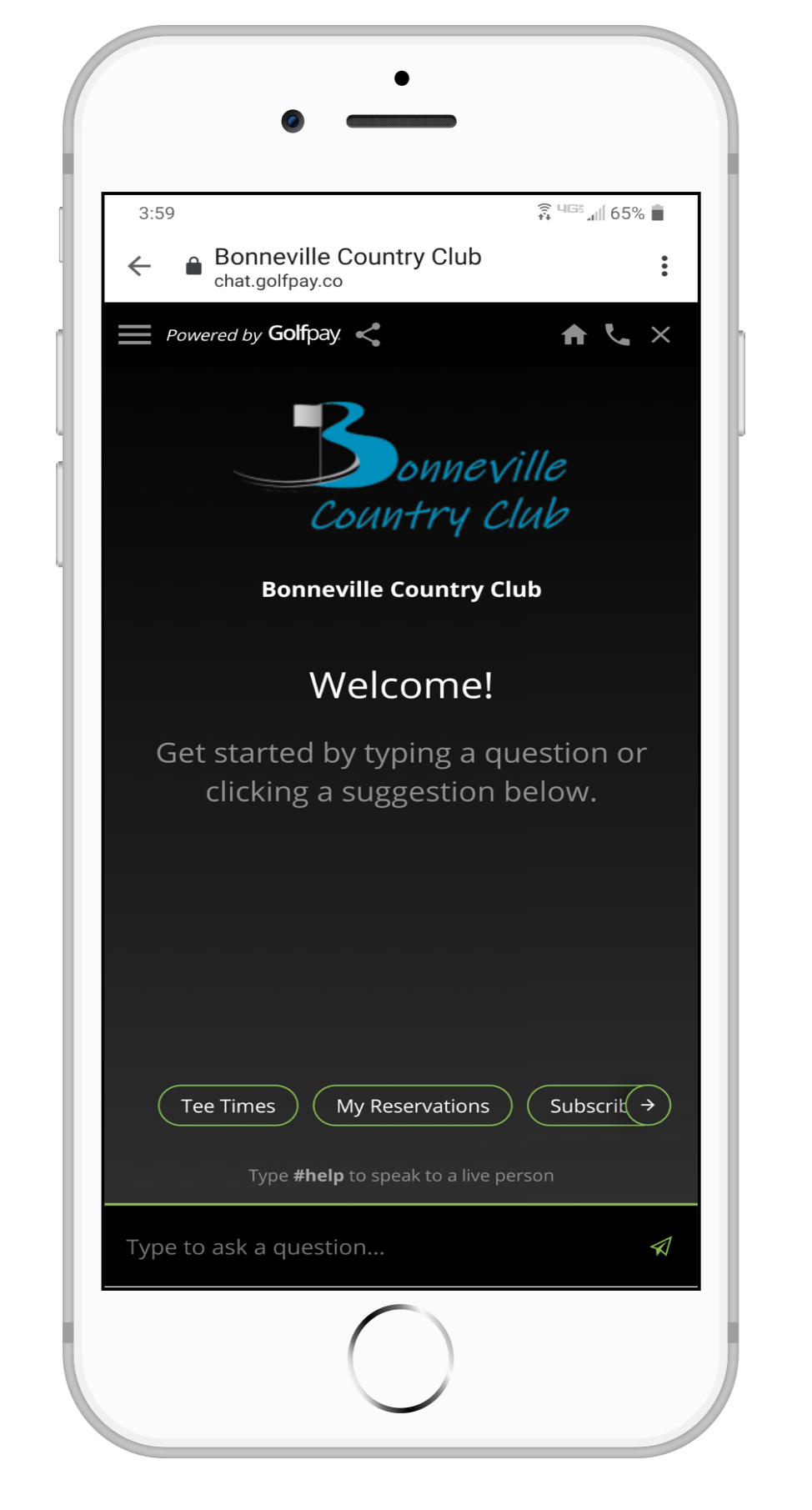Close the Golfpay chat window
This screenshot has width=812, height=1510.
click(x=660, y=335)
